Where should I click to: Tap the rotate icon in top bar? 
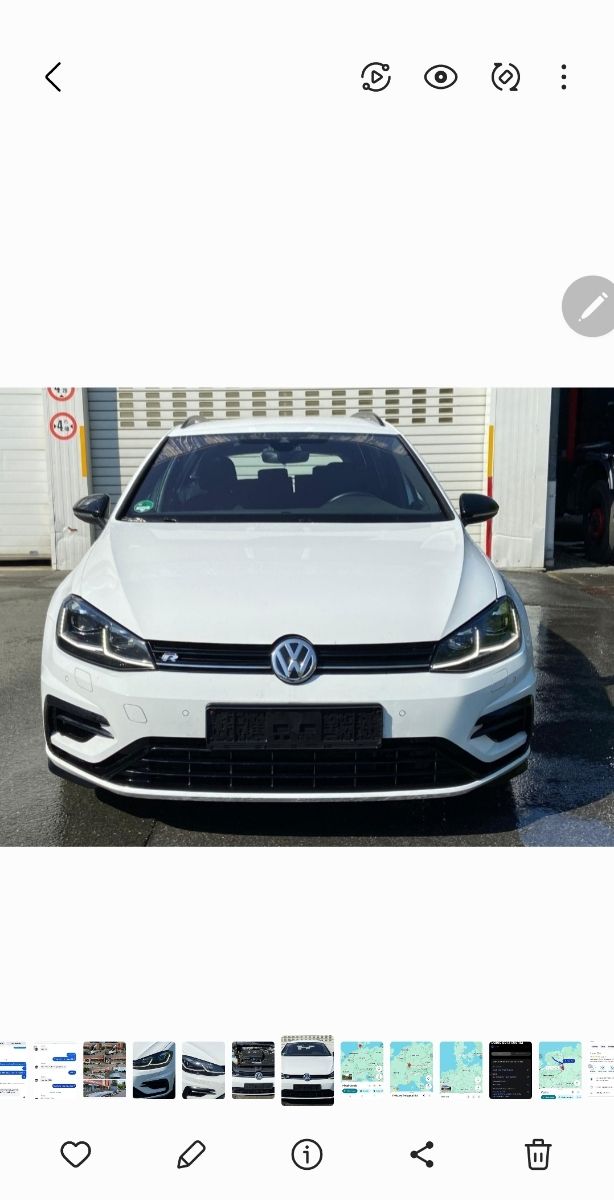pos(506,77)
